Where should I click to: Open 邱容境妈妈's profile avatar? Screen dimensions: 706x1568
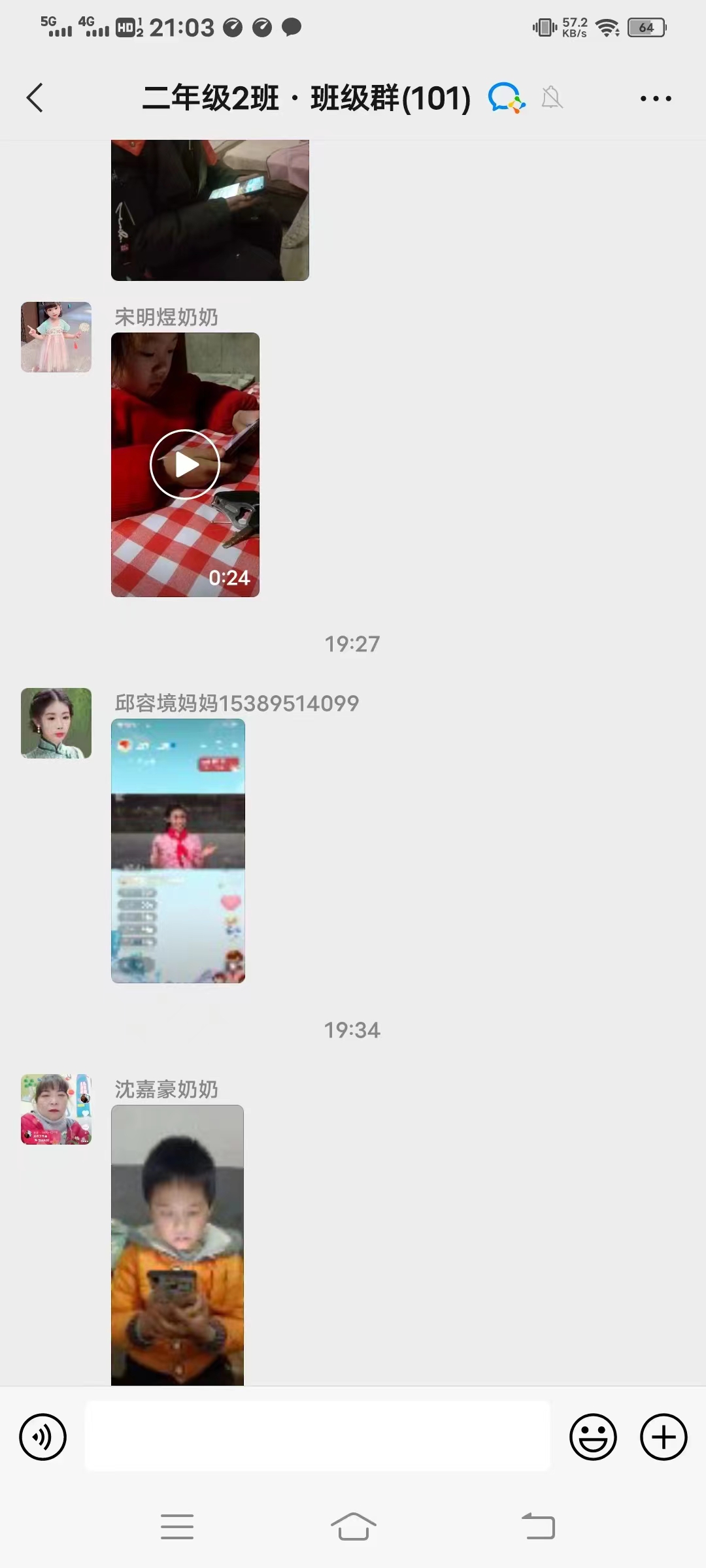pos(56,723)
